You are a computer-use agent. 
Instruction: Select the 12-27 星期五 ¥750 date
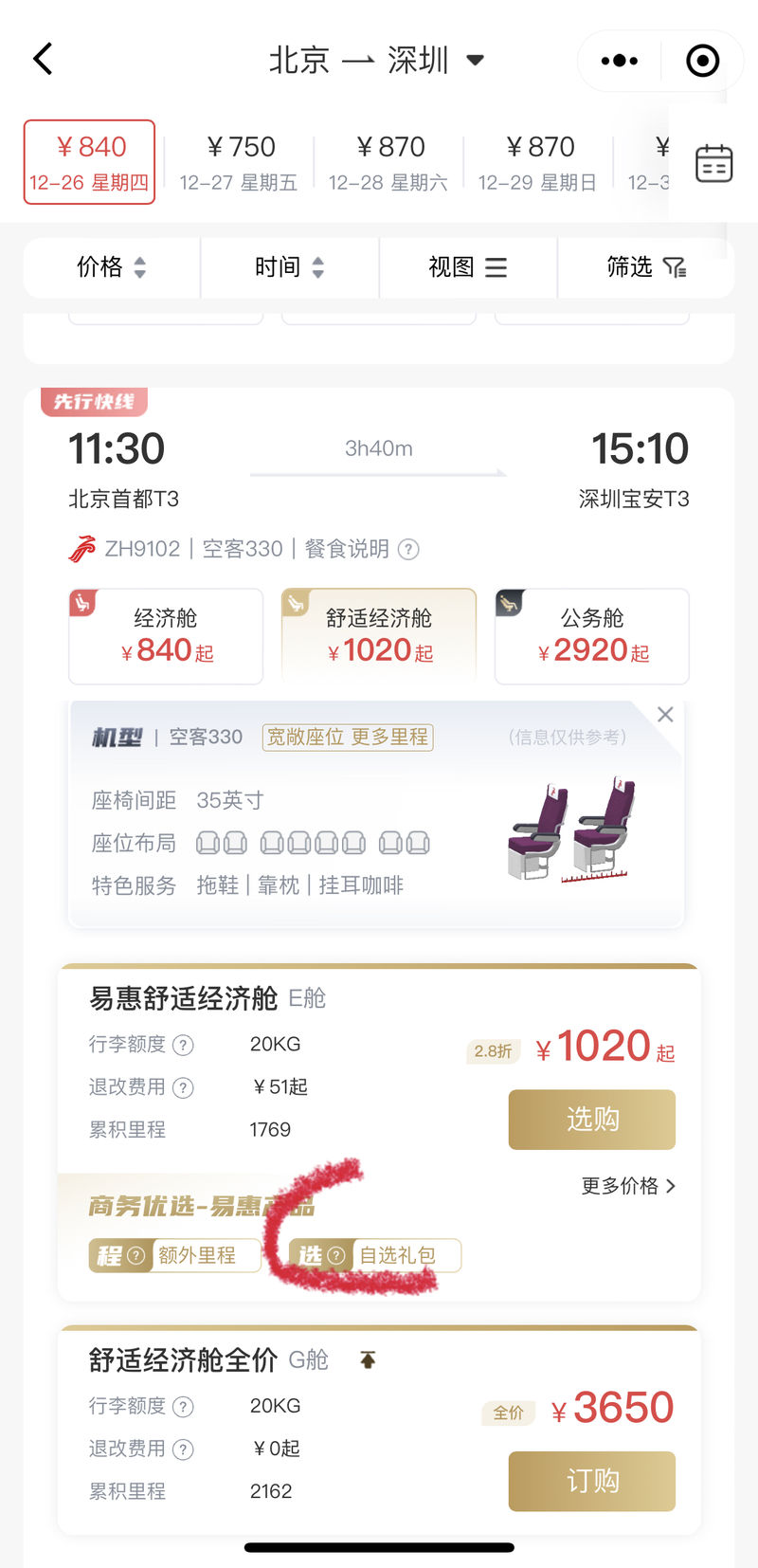tap(239, 162)
